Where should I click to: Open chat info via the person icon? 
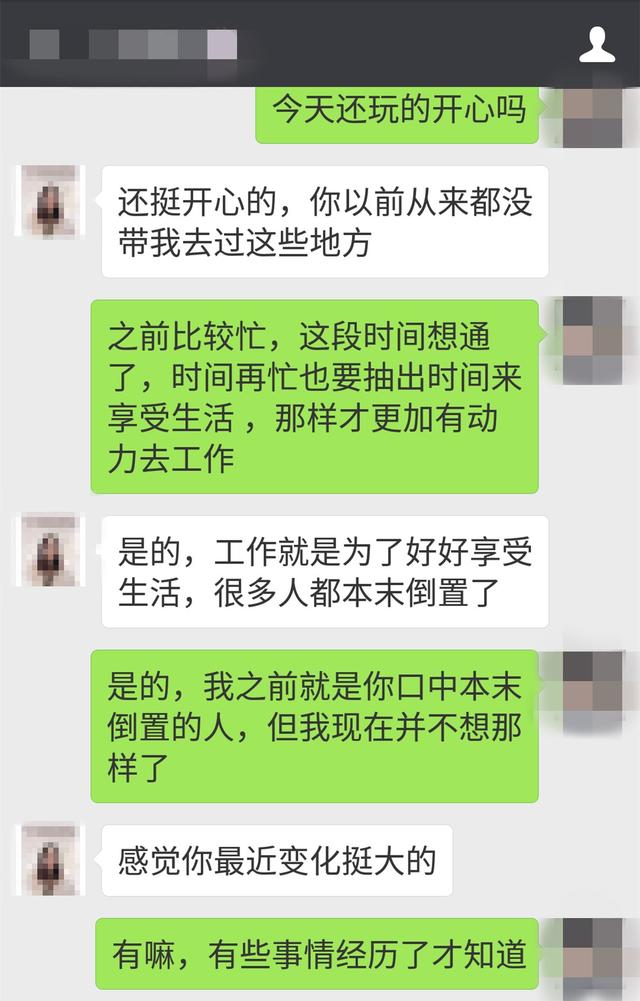pyautogui.click(x=597, y=44)
